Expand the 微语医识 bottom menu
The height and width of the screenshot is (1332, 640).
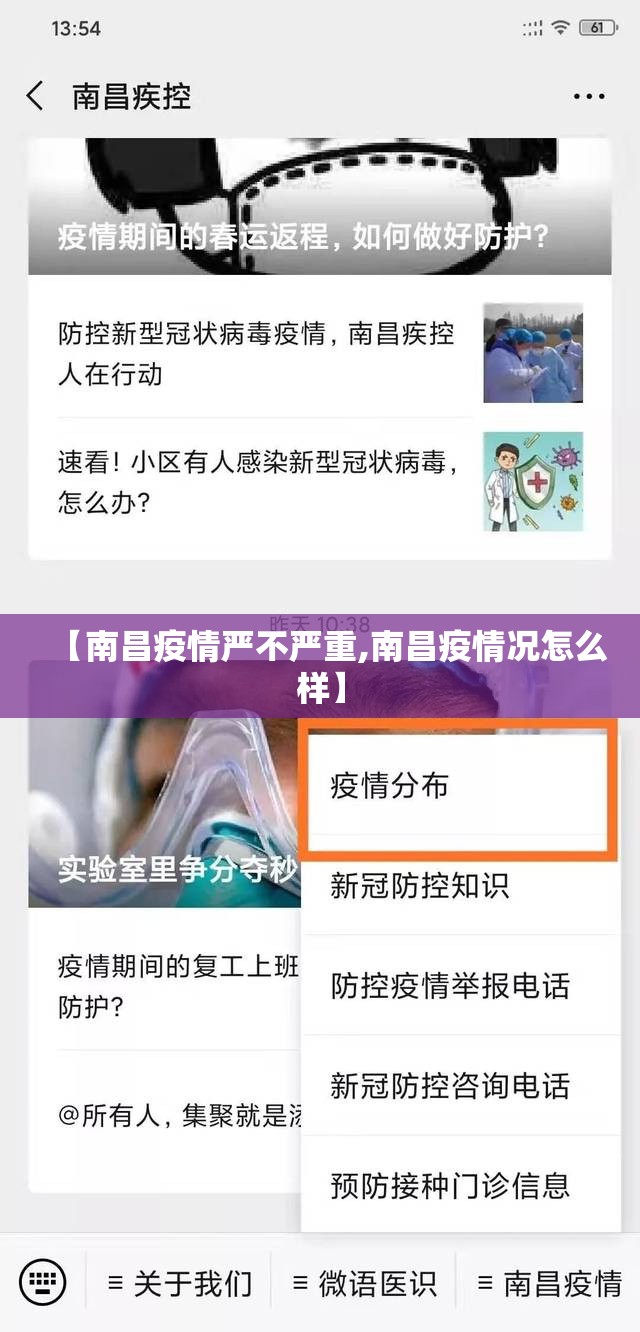[365, 1283]
